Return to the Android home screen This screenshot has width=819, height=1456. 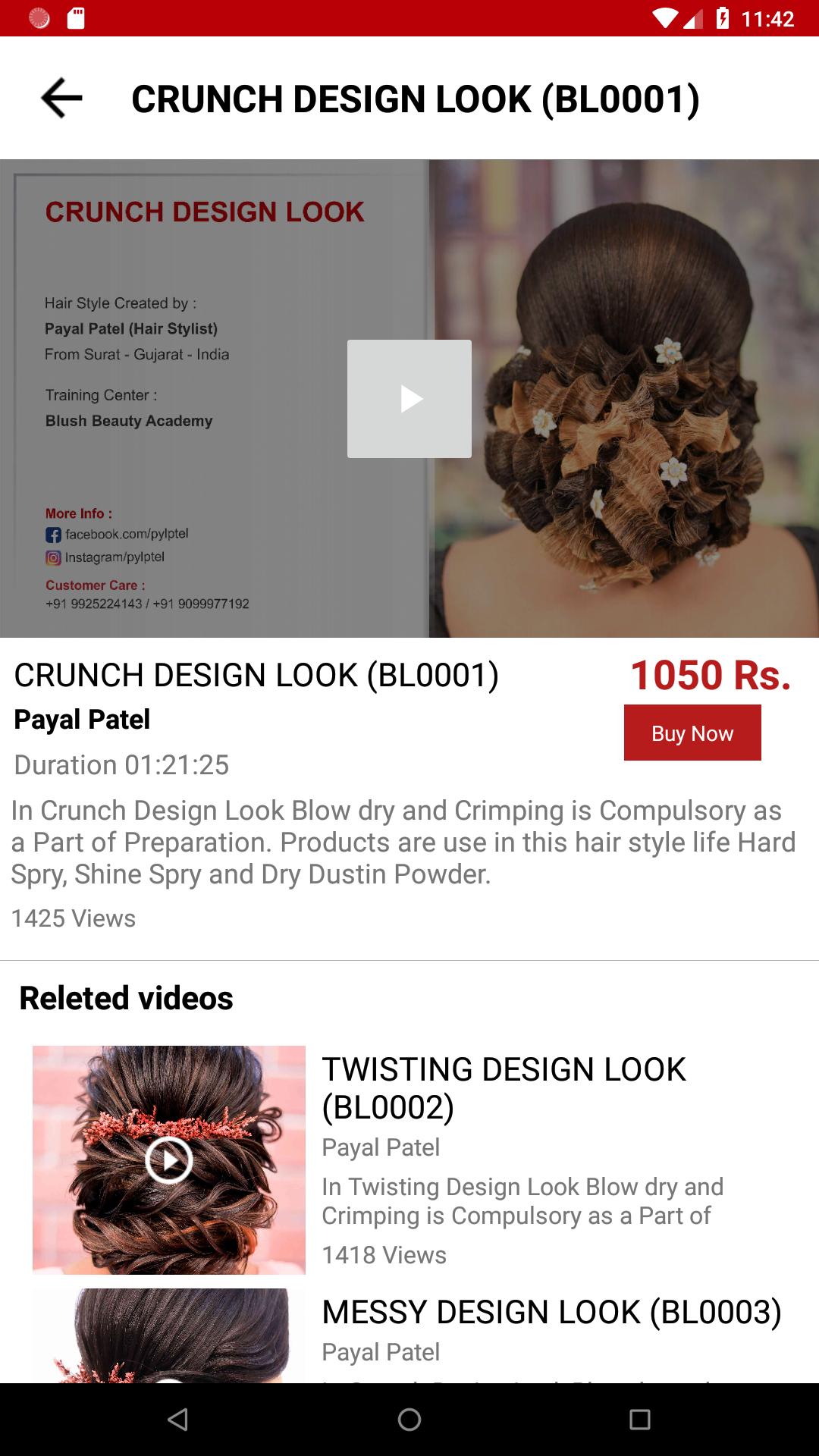409,1420
